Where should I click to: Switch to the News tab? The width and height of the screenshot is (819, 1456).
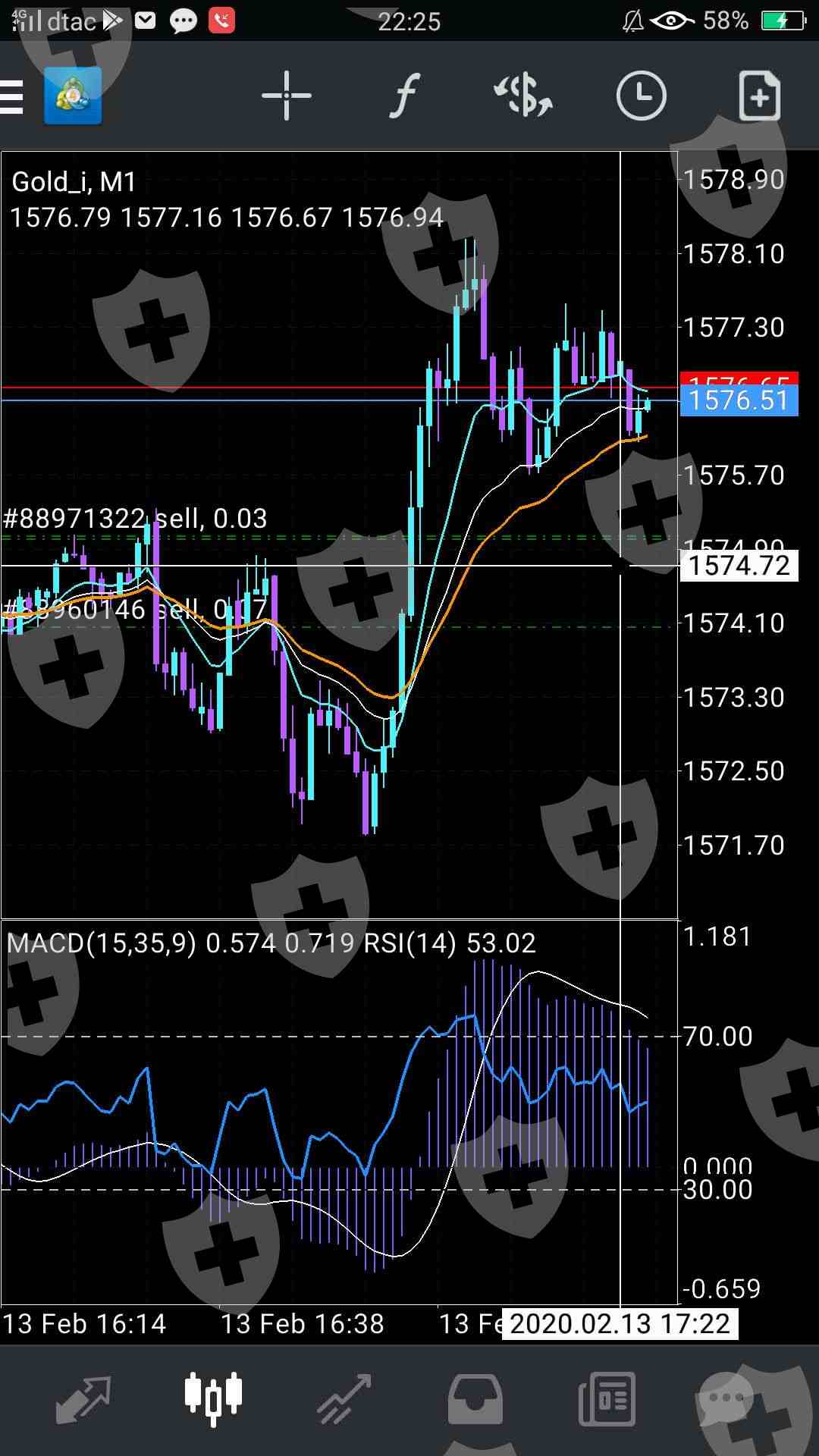tap(607, 1399)
